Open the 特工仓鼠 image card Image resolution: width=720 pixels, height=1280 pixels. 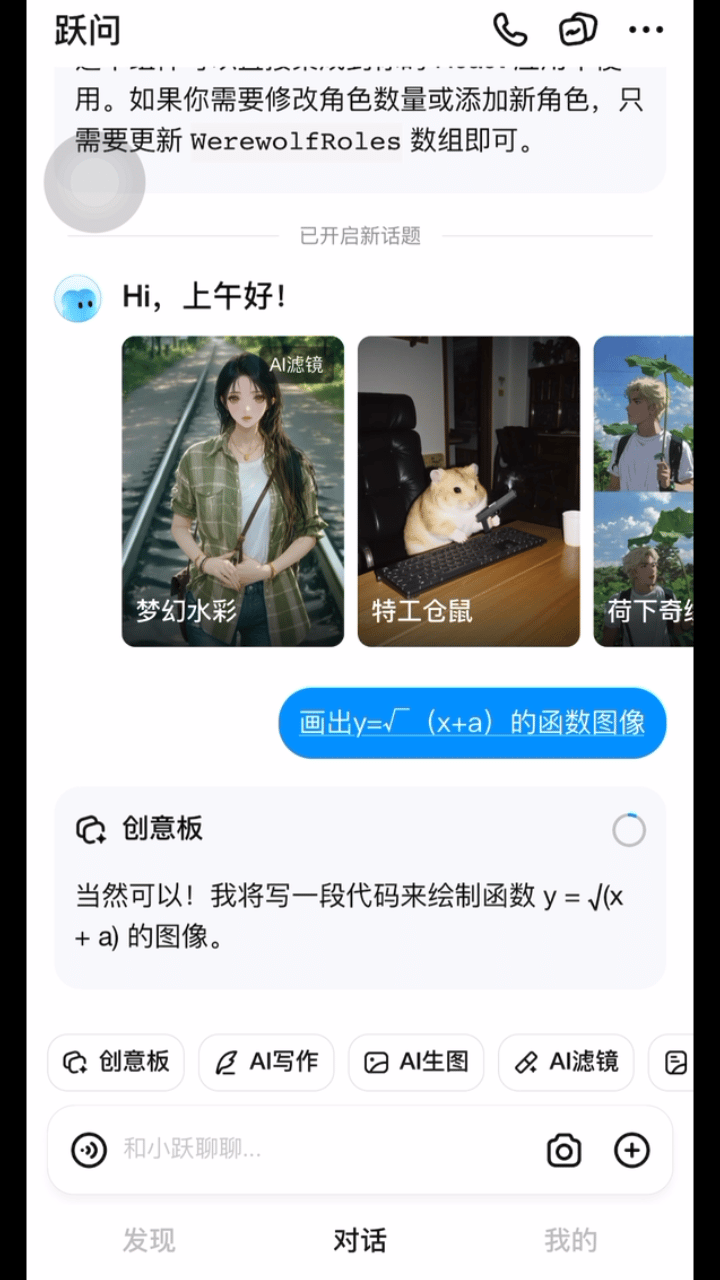(x=468, y=491)
